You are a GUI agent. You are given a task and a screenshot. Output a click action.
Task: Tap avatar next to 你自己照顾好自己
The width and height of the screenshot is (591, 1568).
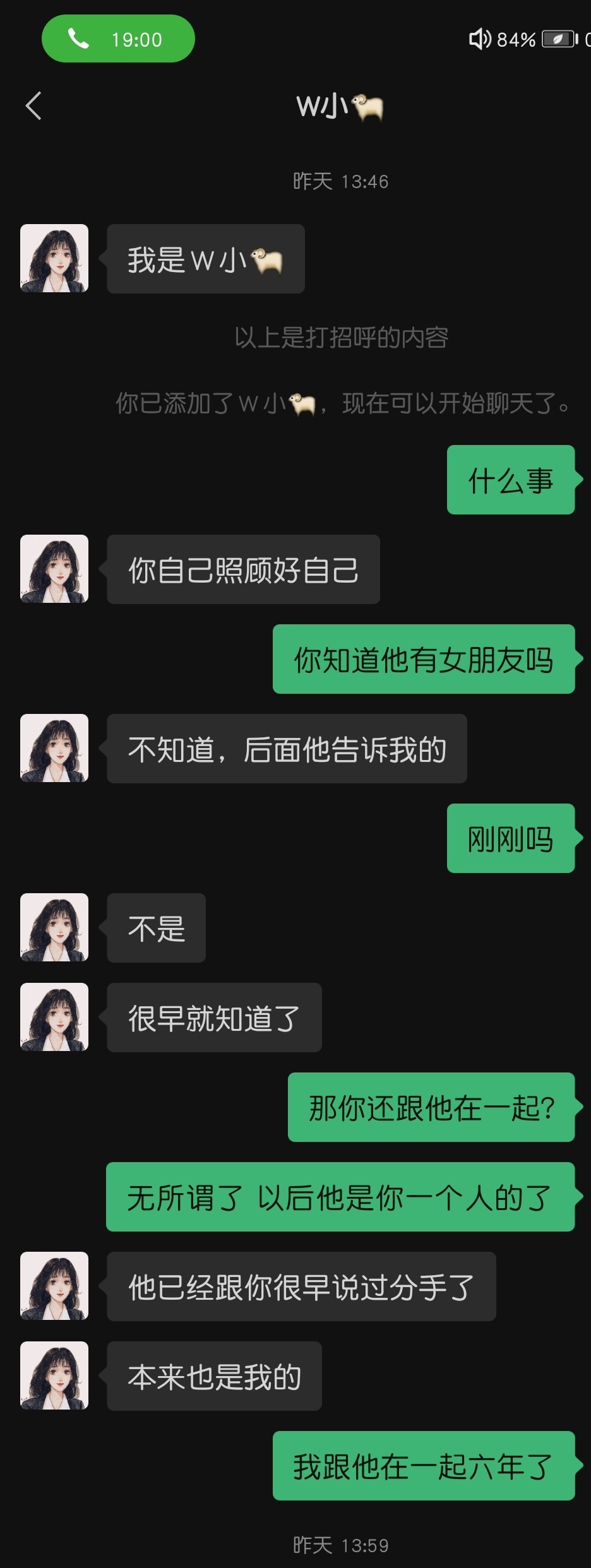pyautogui.click(x=54, y=569)
